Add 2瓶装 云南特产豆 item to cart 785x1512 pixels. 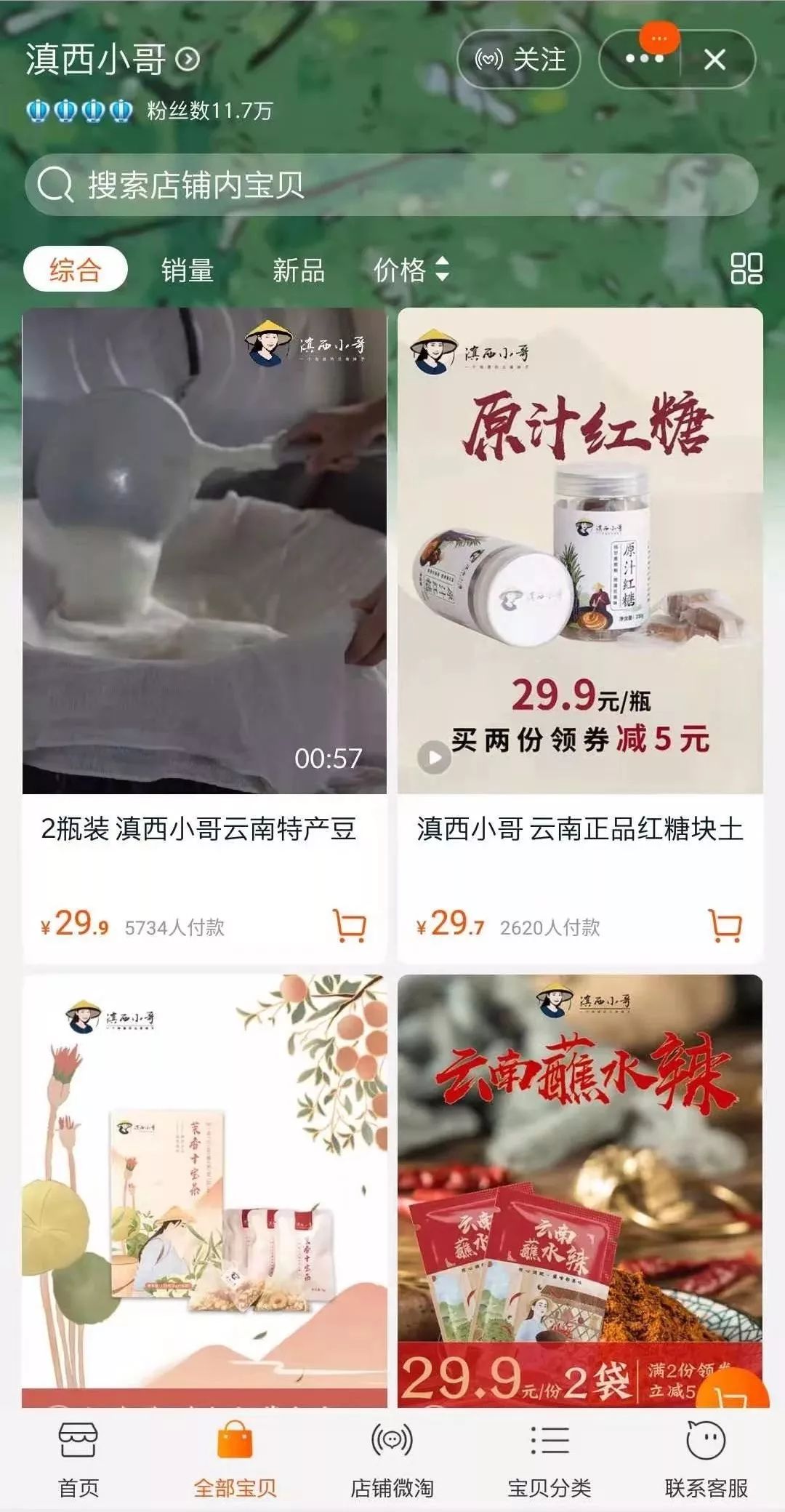pos(350,926)
